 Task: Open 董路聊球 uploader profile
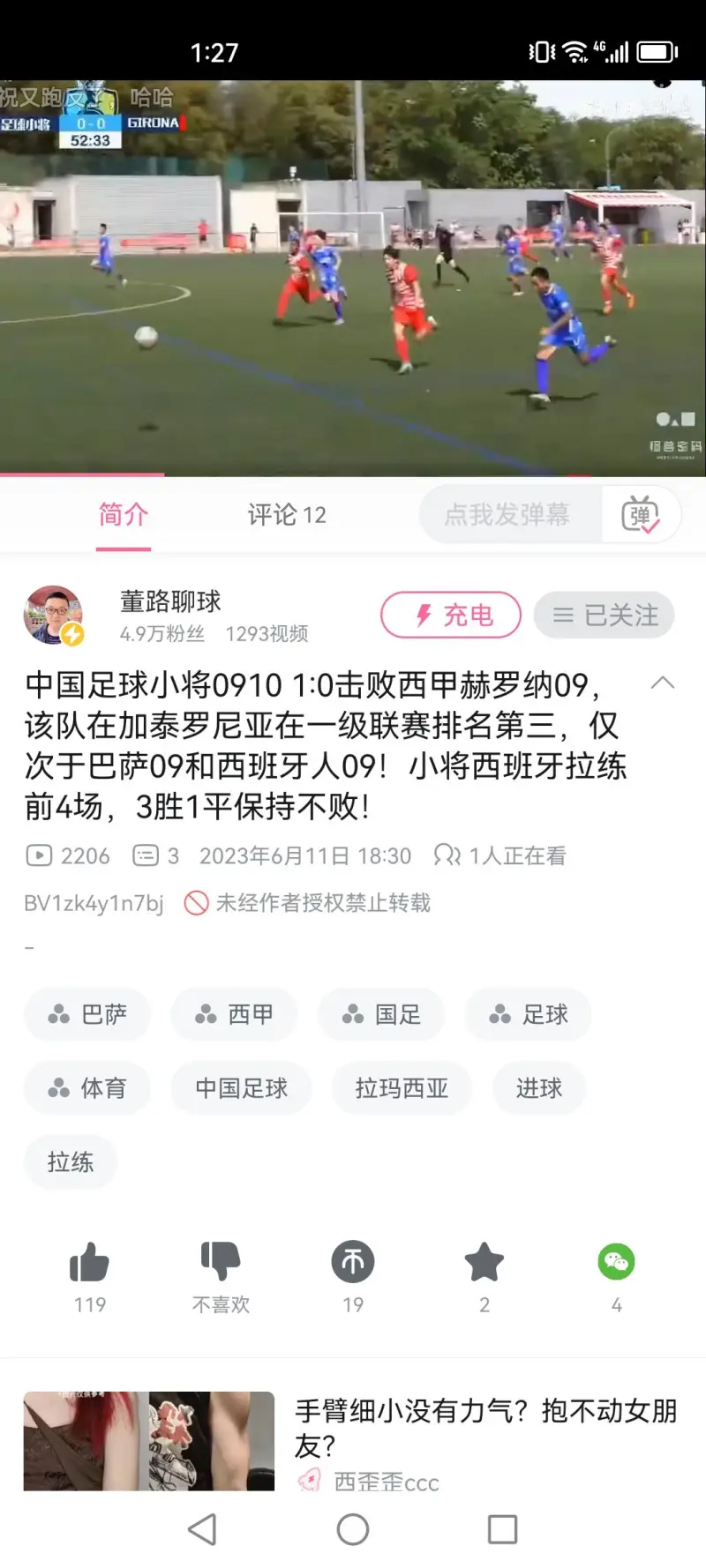tap(170, 602)
